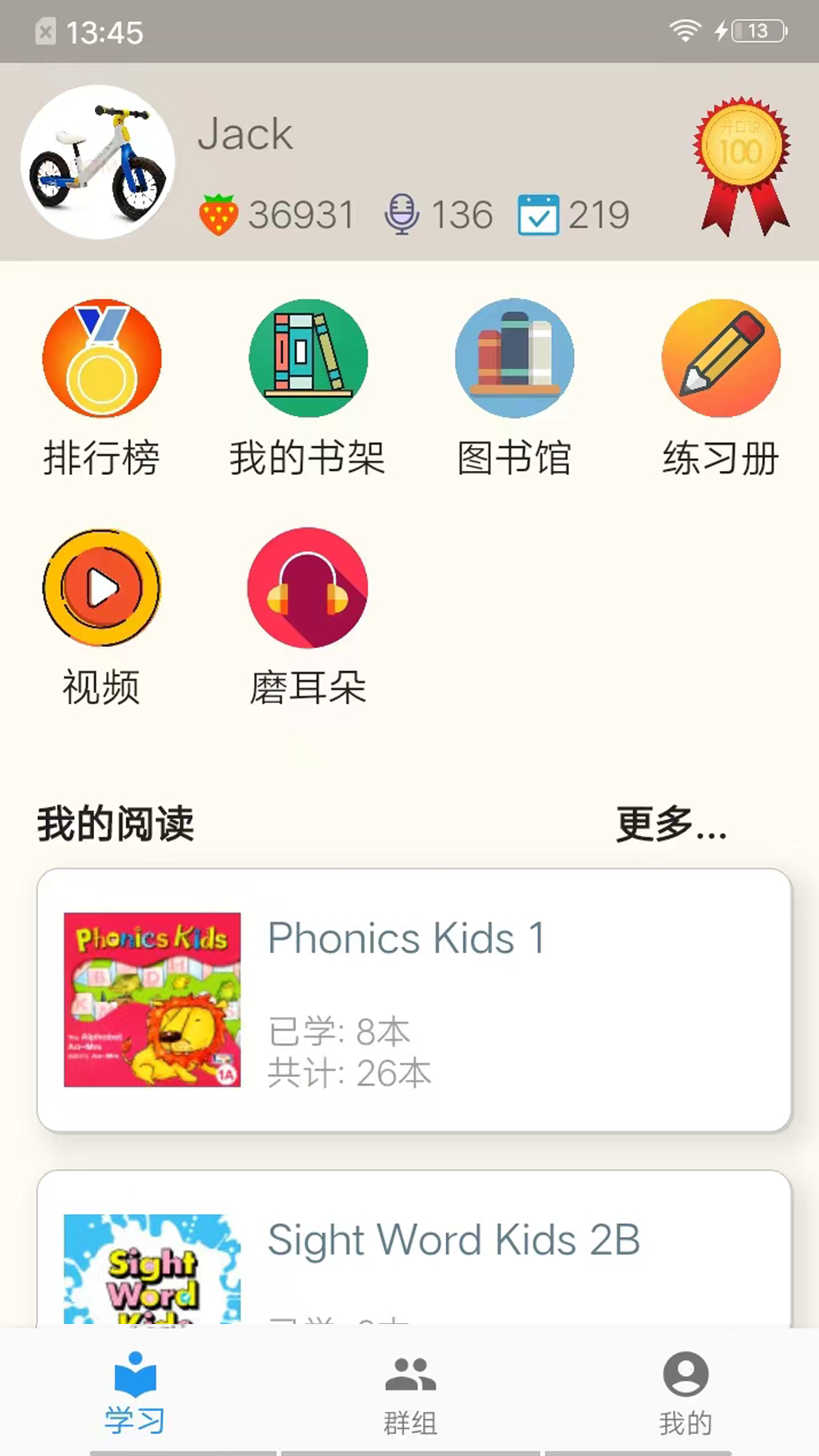819x1456 pixels.
Task: Open the 视频 videos section
Action: (102, 617)
